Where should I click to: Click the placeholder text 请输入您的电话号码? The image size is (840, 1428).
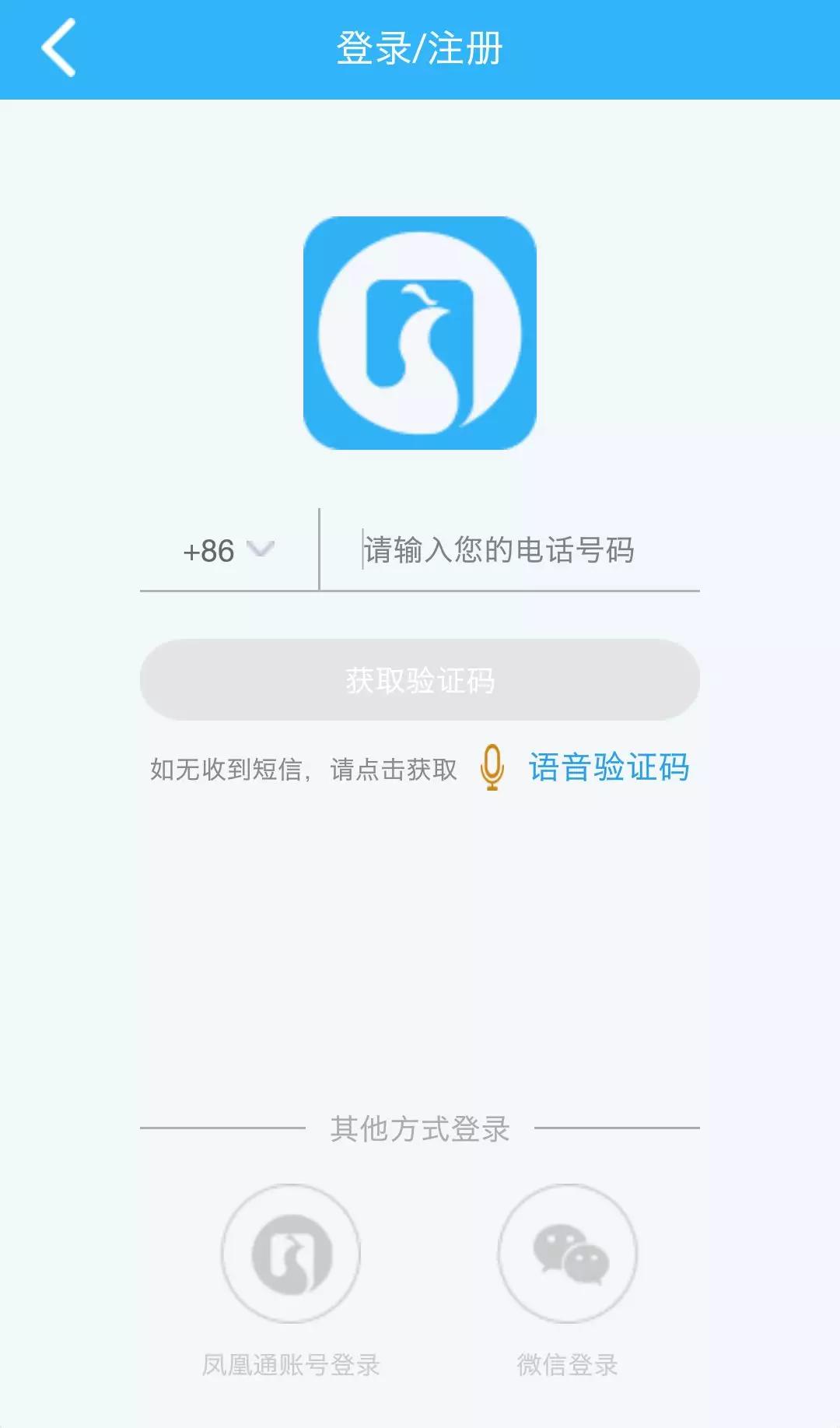(498, 550)
